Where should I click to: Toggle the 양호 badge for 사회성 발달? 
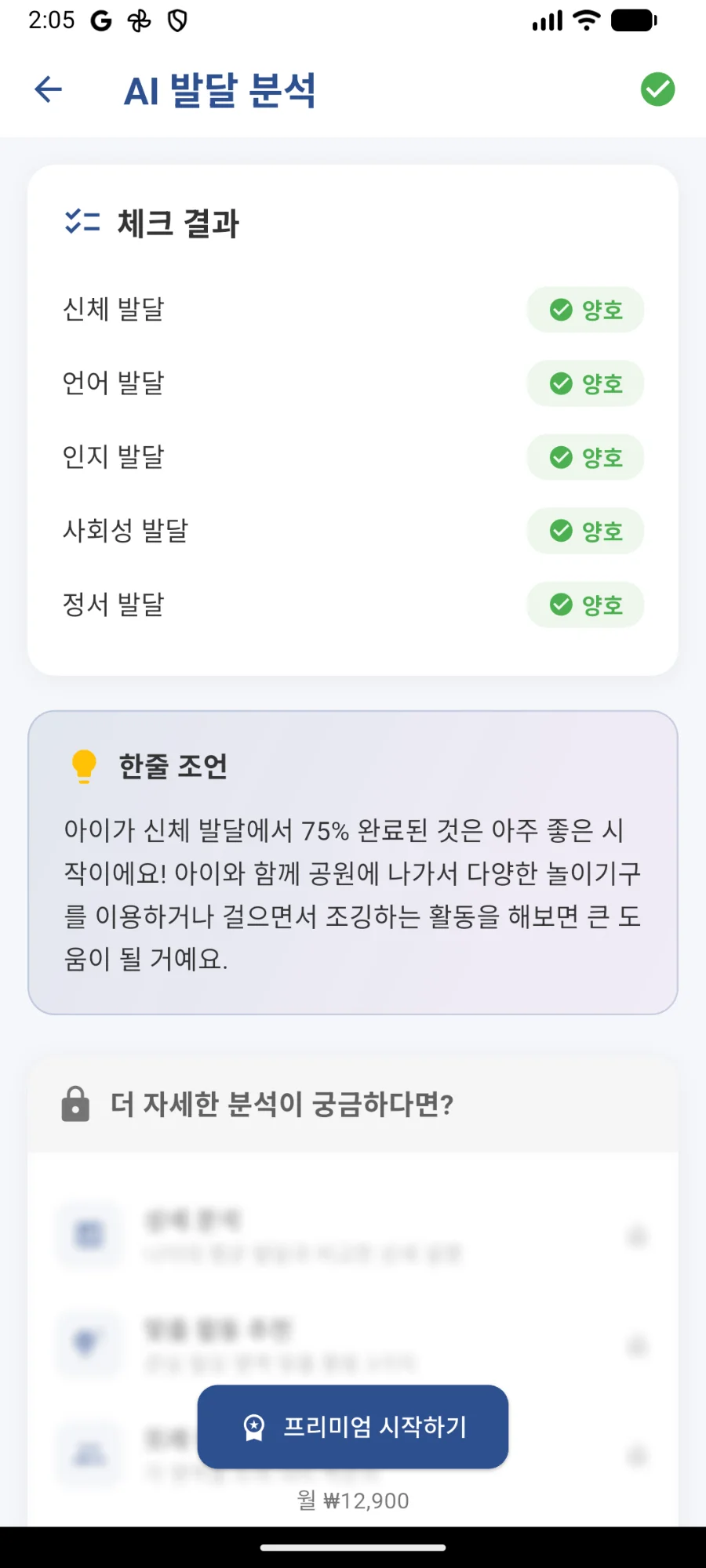point(585,531)
